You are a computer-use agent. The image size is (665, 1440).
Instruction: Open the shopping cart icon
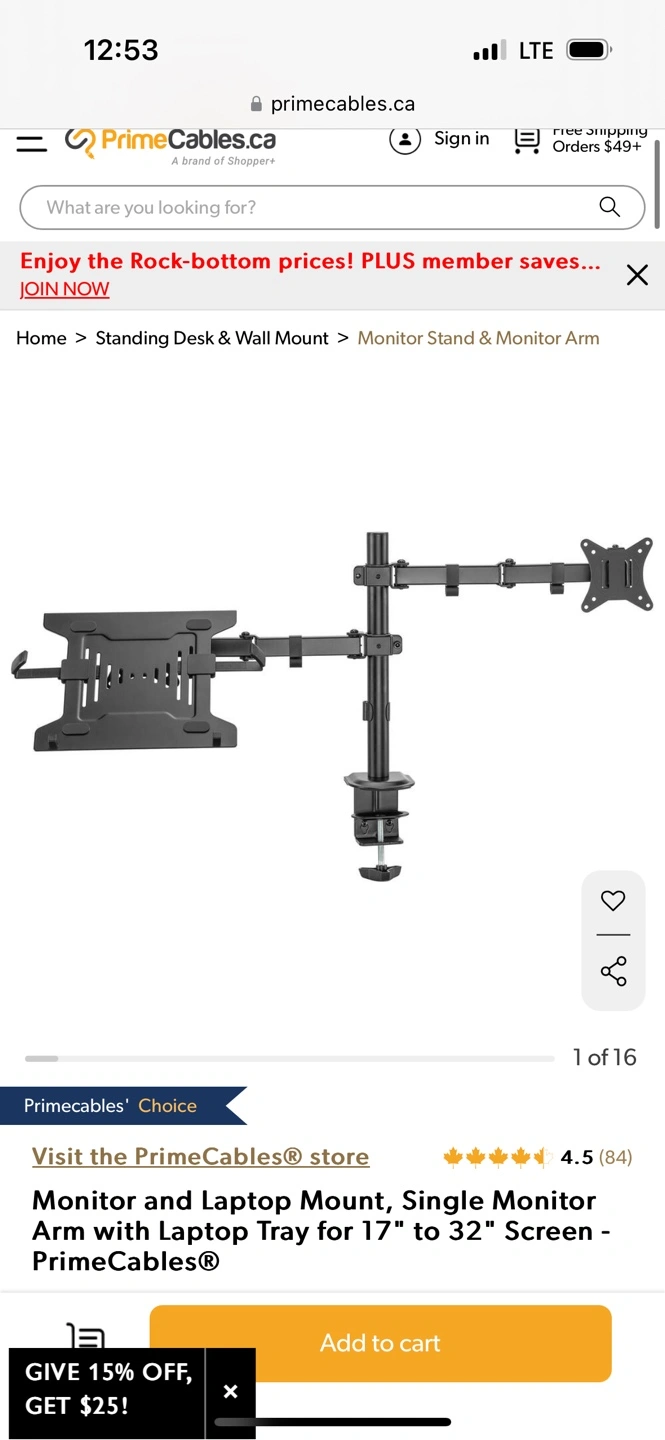pos(526,140)
